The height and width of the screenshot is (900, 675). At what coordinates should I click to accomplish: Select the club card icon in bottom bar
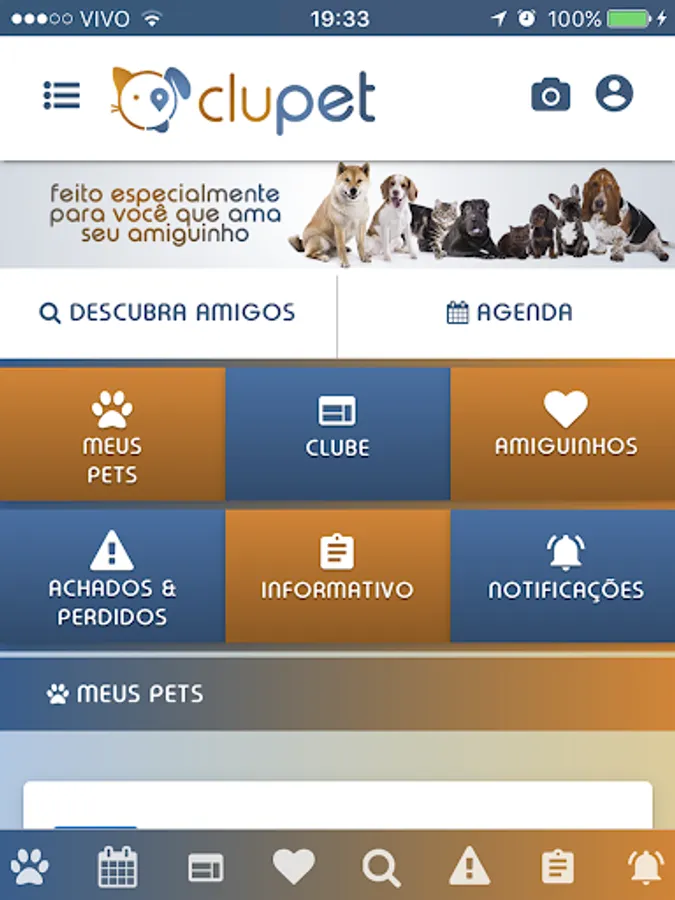click(205, 867)
